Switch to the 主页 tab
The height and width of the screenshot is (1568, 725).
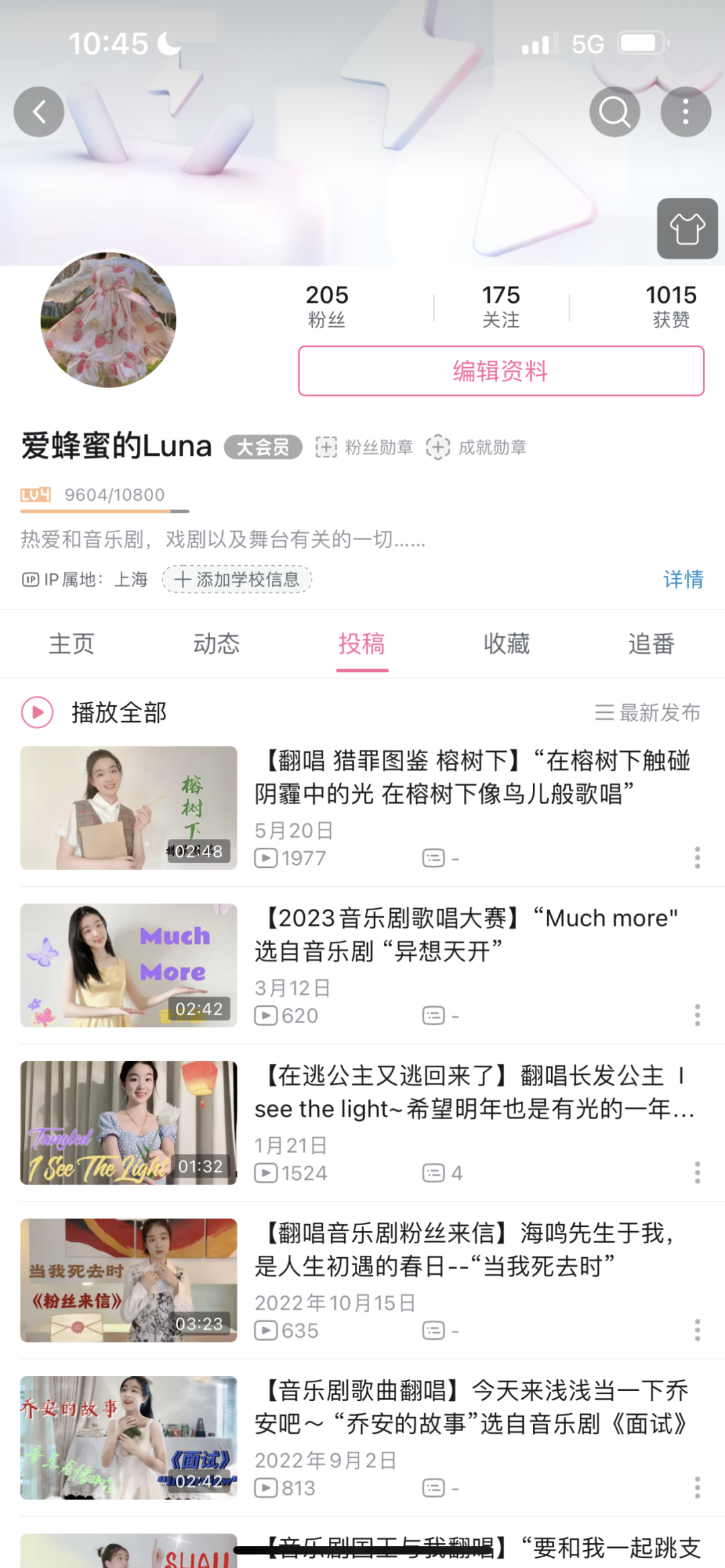click(x=72, y=644)
